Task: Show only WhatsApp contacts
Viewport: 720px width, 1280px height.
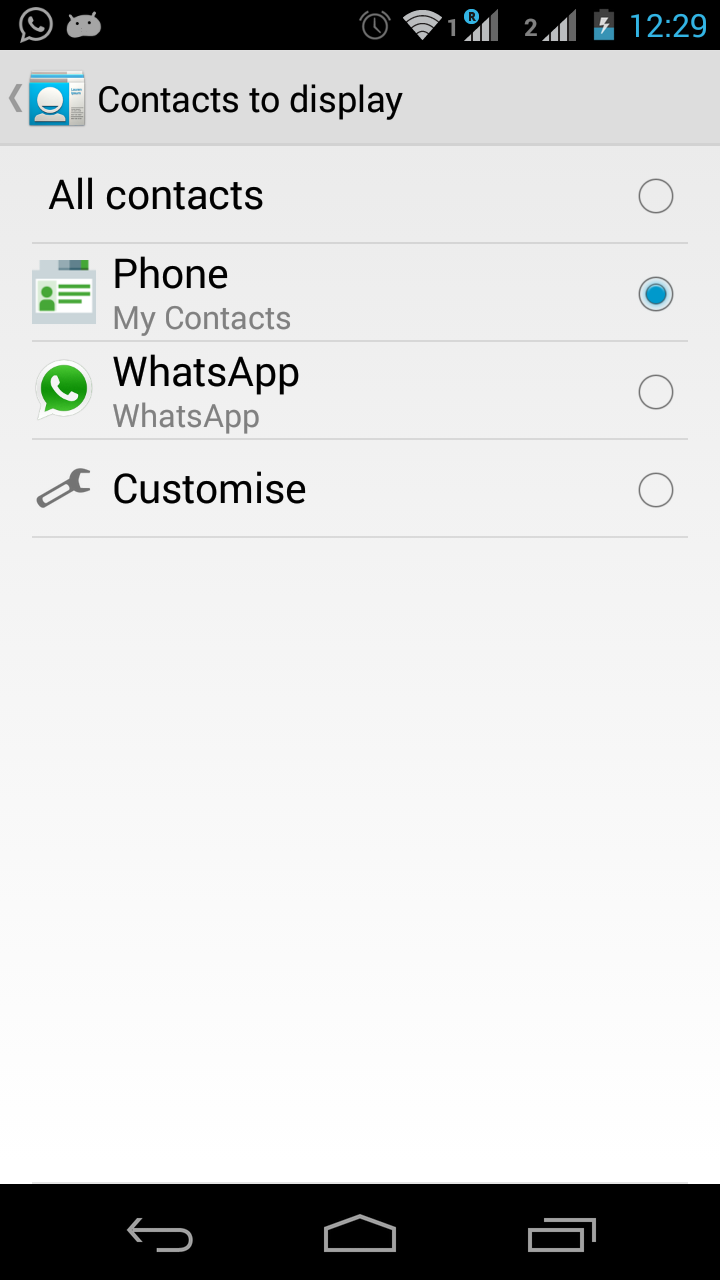Action: coord(360,392)
